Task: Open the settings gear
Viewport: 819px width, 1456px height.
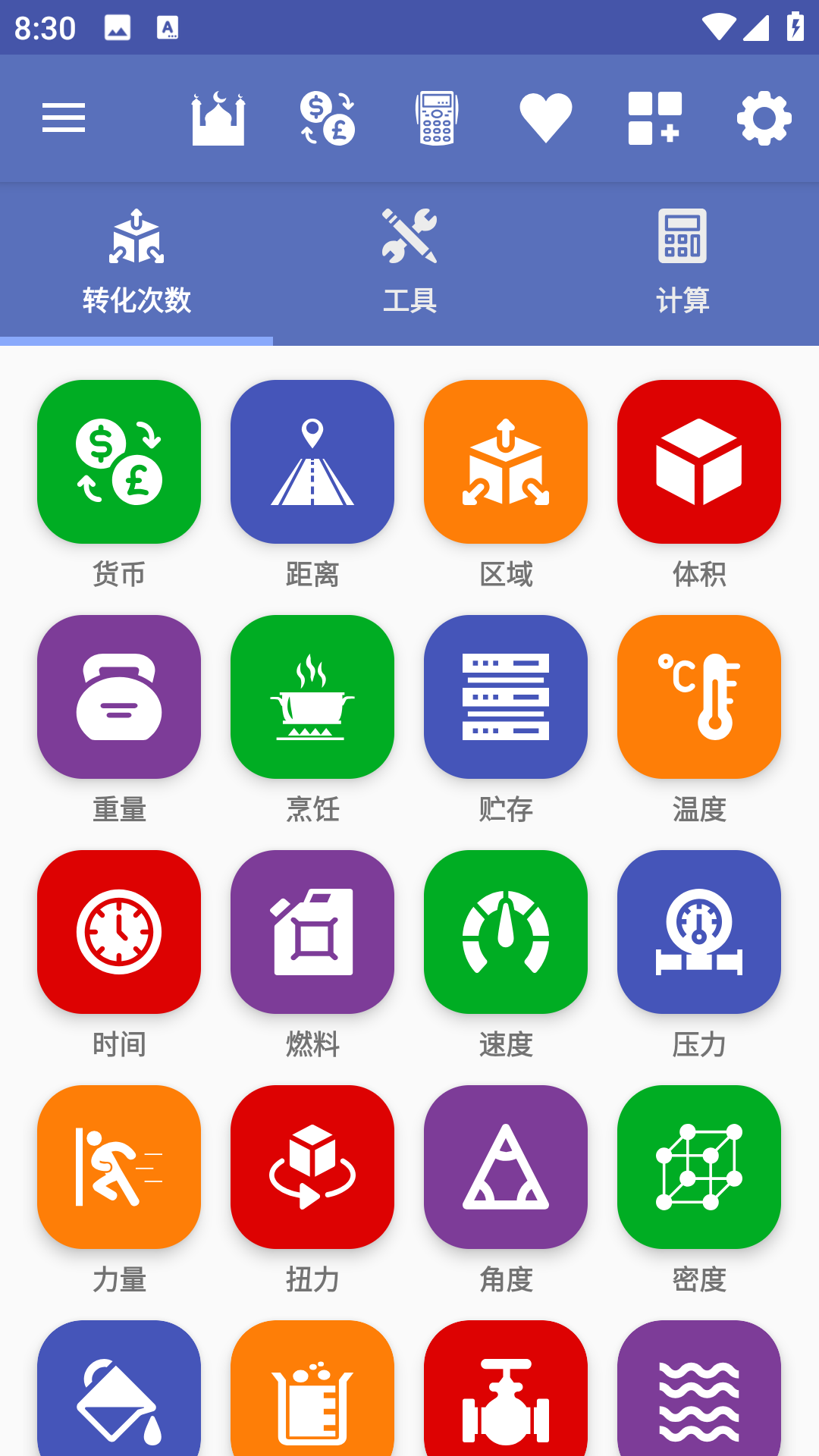Action: point(762,118)
